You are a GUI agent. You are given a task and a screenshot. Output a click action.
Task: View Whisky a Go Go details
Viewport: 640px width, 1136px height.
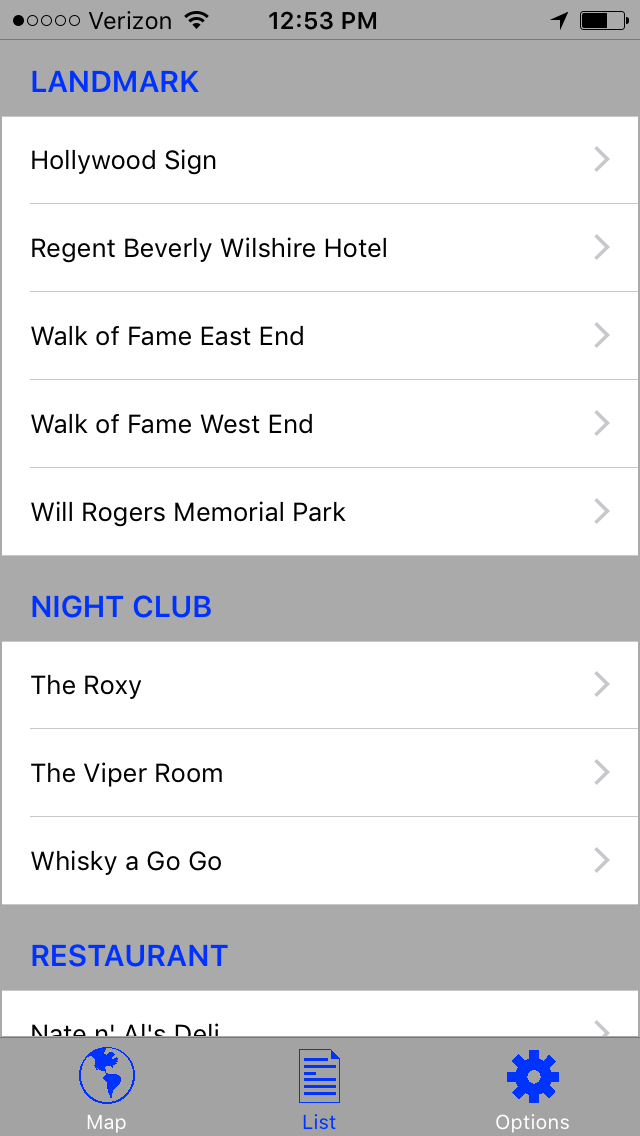pos(320,861)
